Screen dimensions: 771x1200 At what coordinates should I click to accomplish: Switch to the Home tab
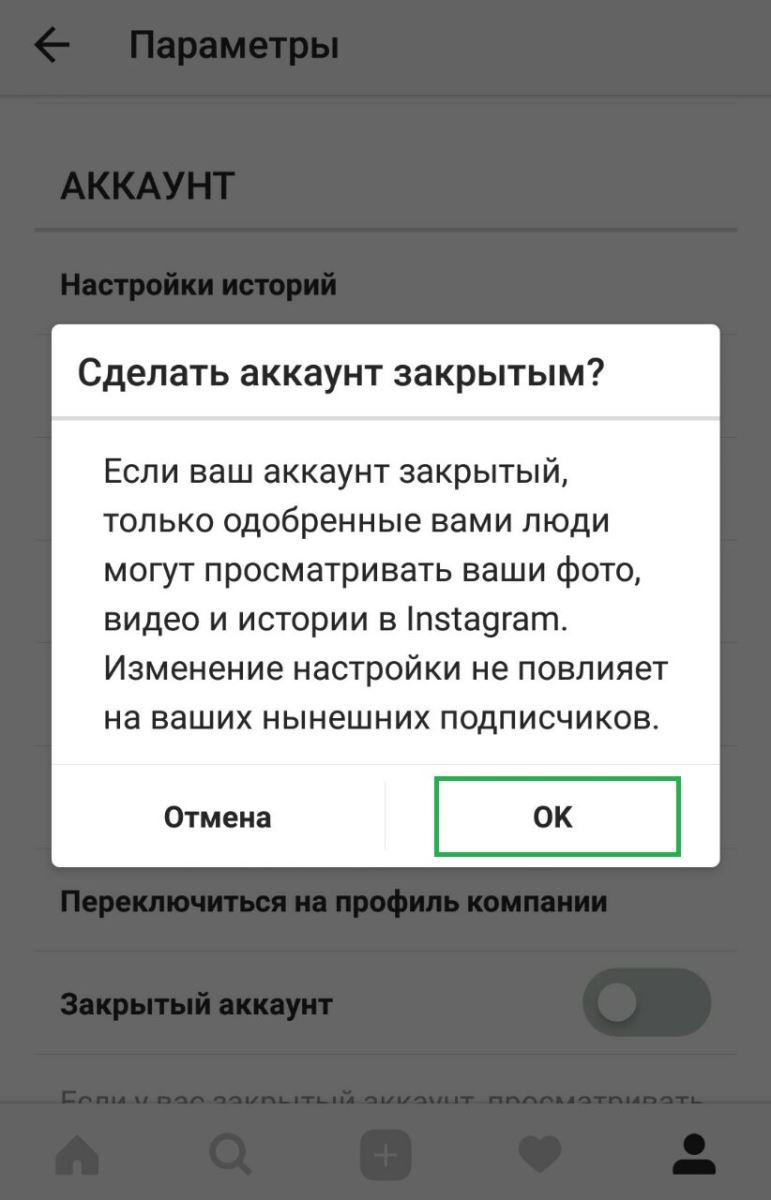click(77, 1156)
